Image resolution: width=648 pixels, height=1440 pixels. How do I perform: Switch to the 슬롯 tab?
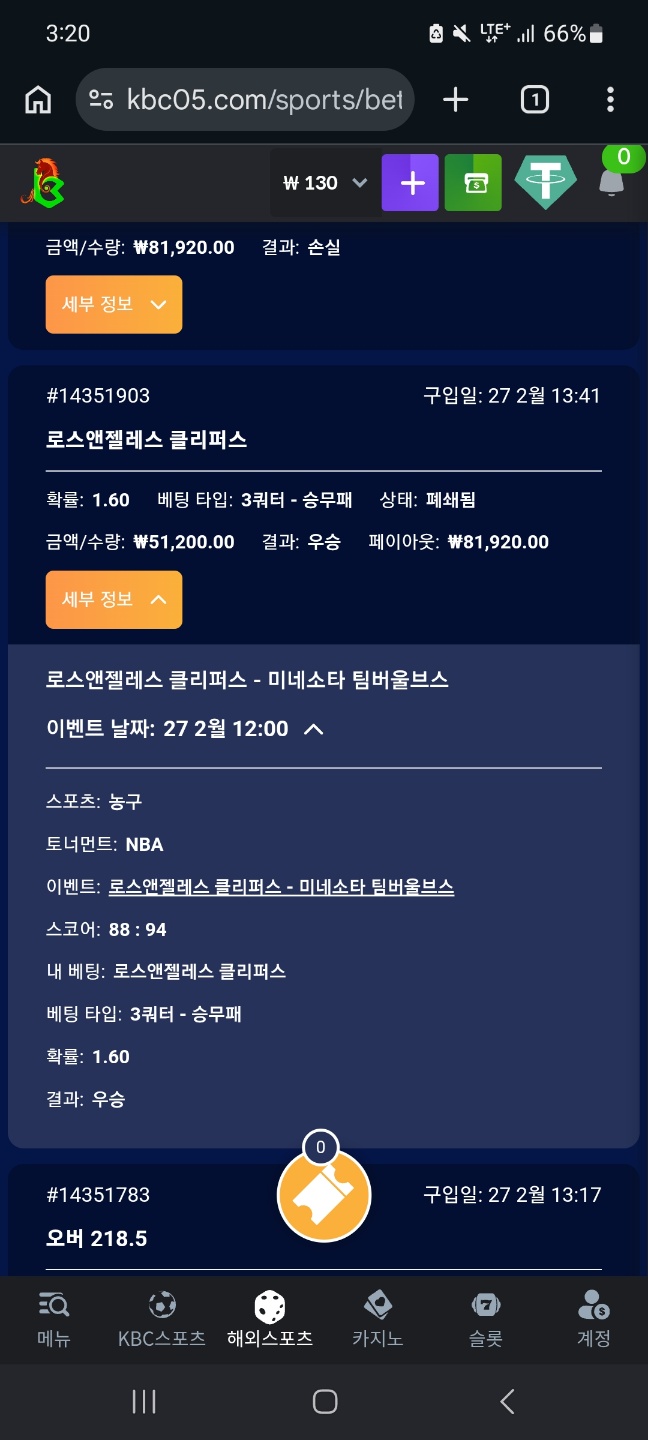point(486,1318)
